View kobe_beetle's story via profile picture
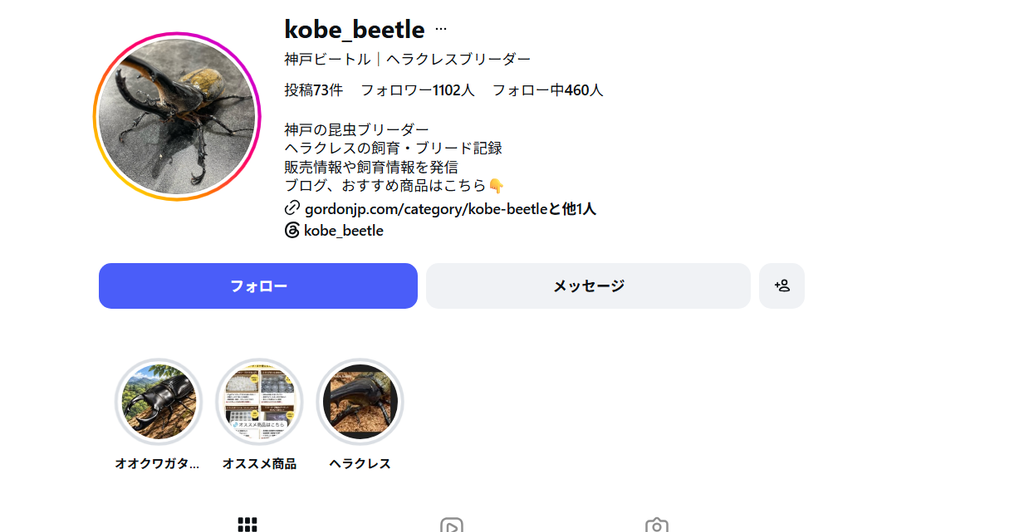The image size is (1024, 532). (x=177, y=117)
